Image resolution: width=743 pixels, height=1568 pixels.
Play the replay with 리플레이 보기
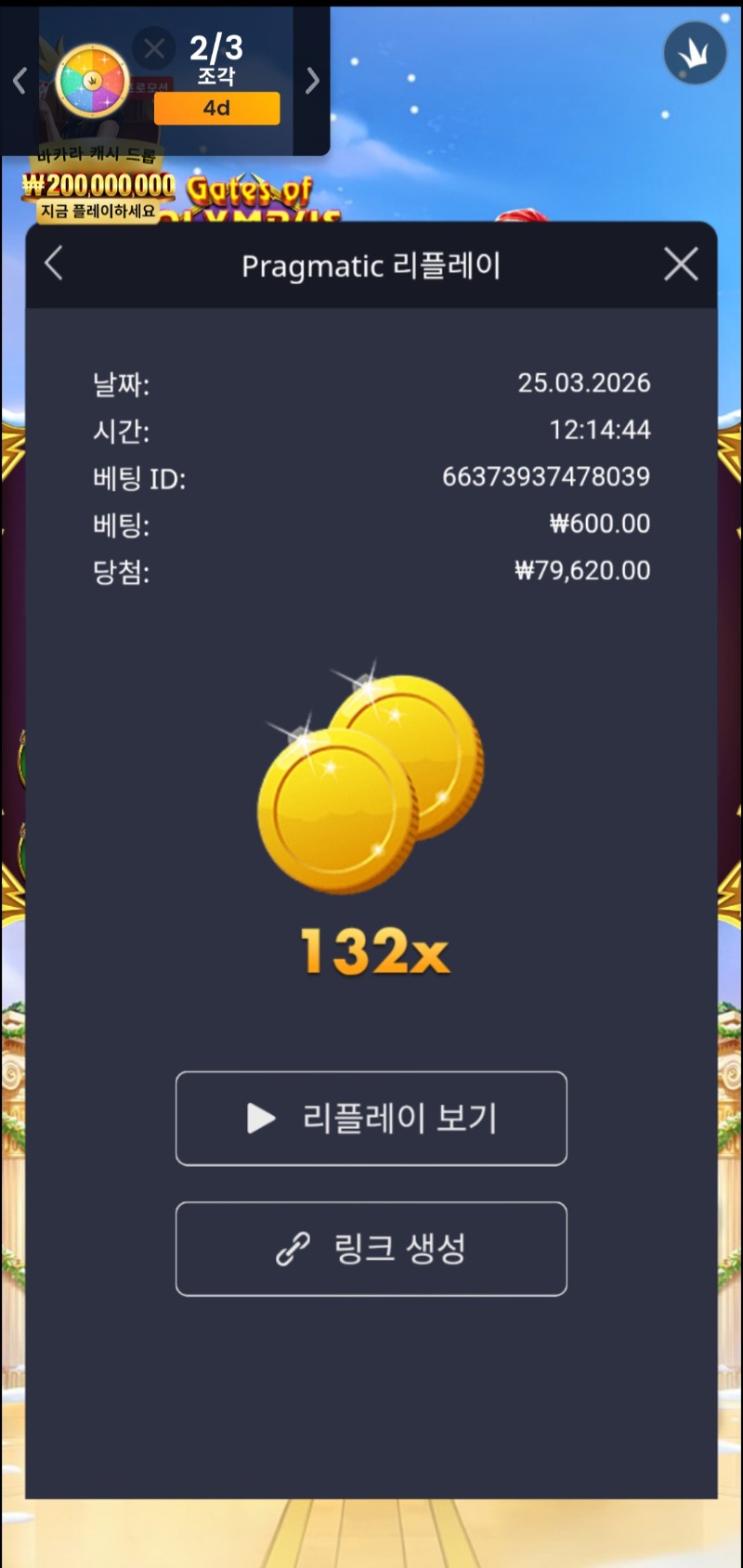point(371,1118)
